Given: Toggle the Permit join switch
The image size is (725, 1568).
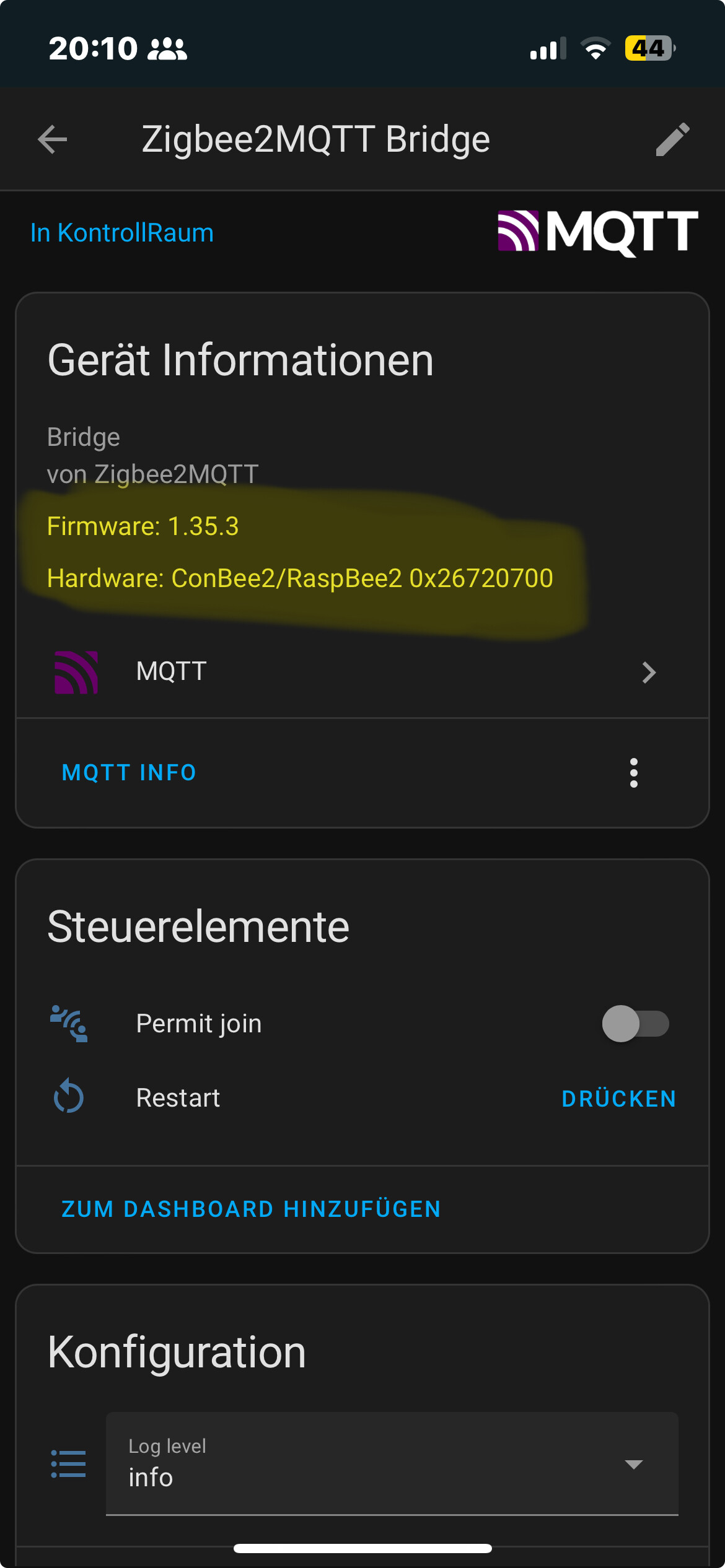Looking at the screenshot, I should pyautogui.click(x=636, y=1024).
